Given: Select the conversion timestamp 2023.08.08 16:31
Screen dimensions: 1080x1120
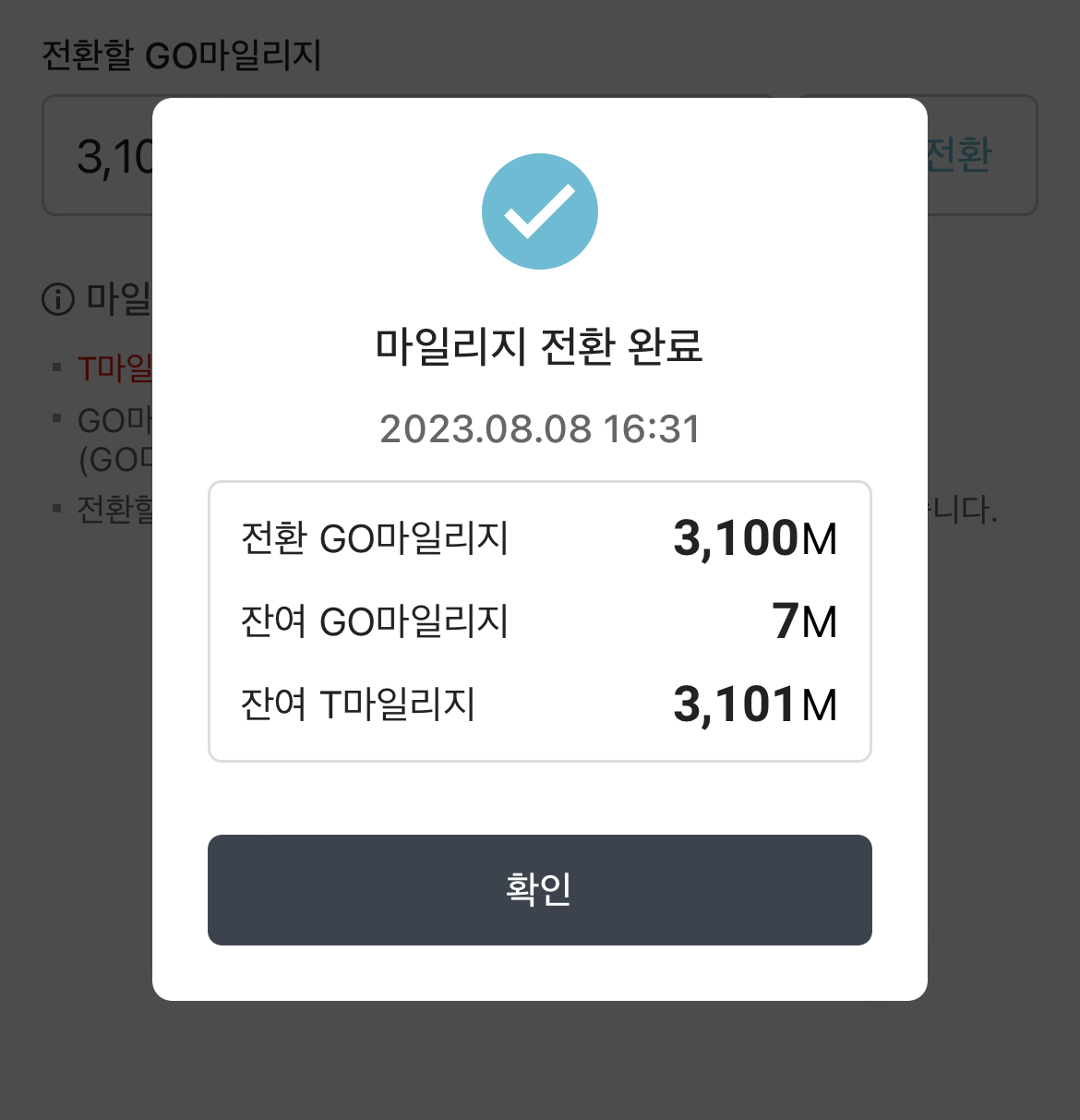Looking at the screenshot, I should click(540, 428).
